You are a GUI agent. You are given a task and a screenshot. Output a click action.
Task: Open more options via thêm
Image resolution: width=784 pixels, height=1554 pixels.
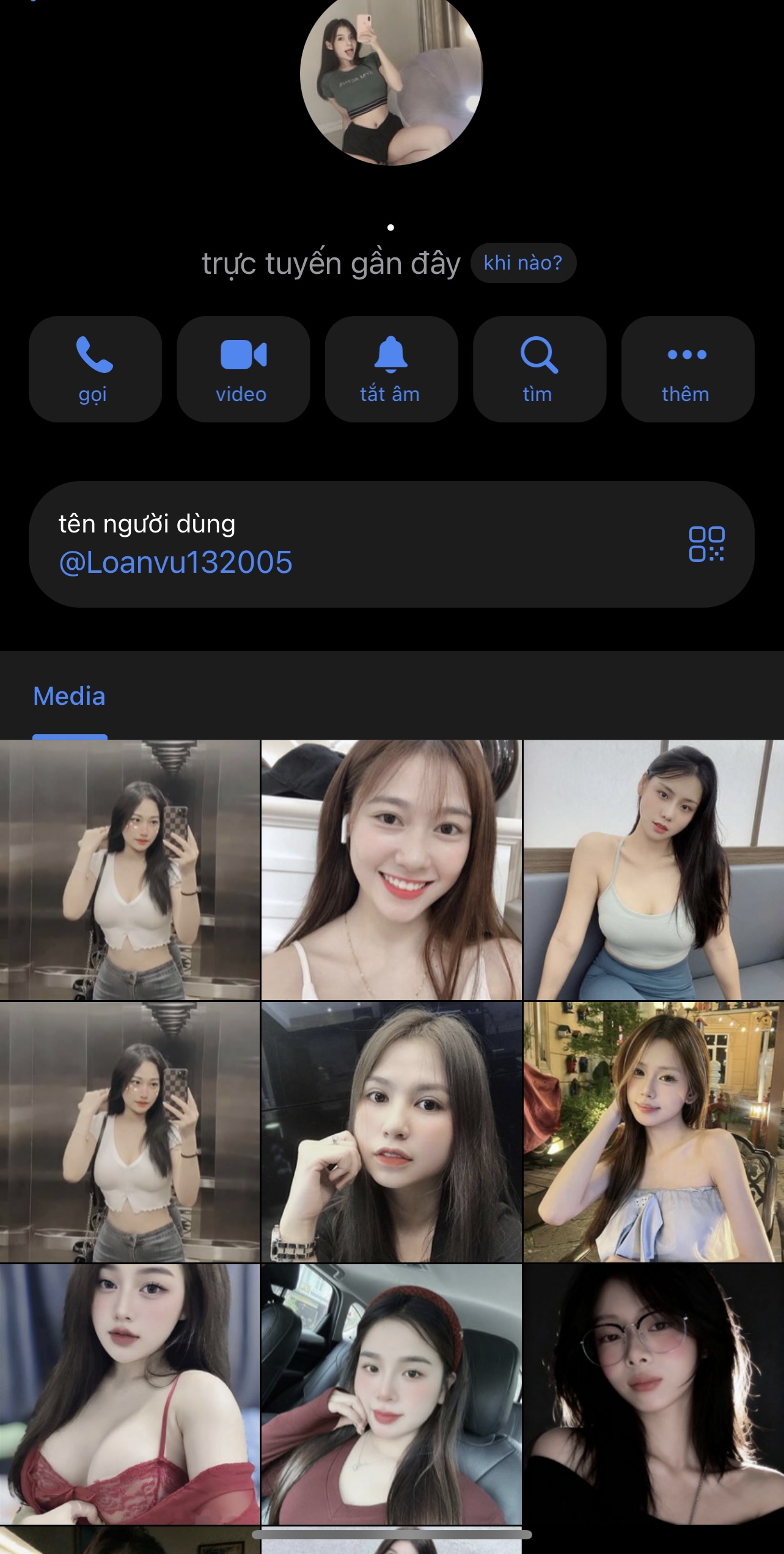[687, 369]
